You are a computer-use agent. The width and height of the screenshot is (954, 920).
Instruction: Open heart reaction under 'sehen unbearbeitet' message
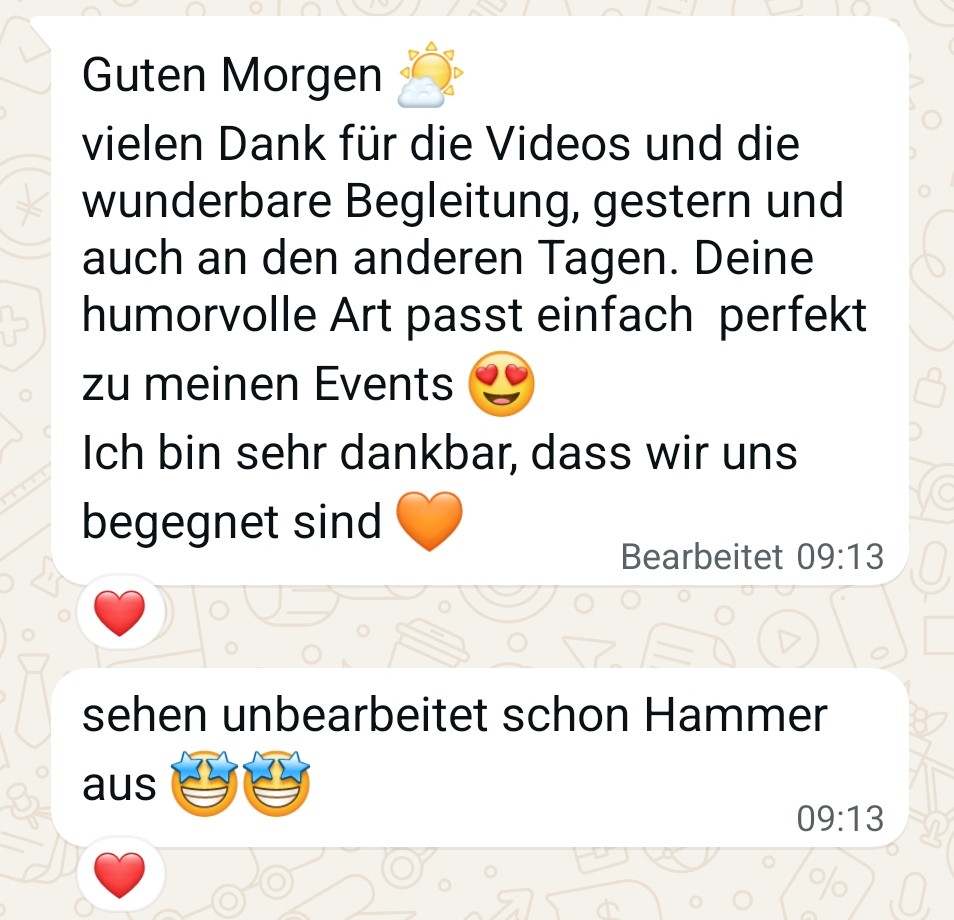tap(120, 875)
